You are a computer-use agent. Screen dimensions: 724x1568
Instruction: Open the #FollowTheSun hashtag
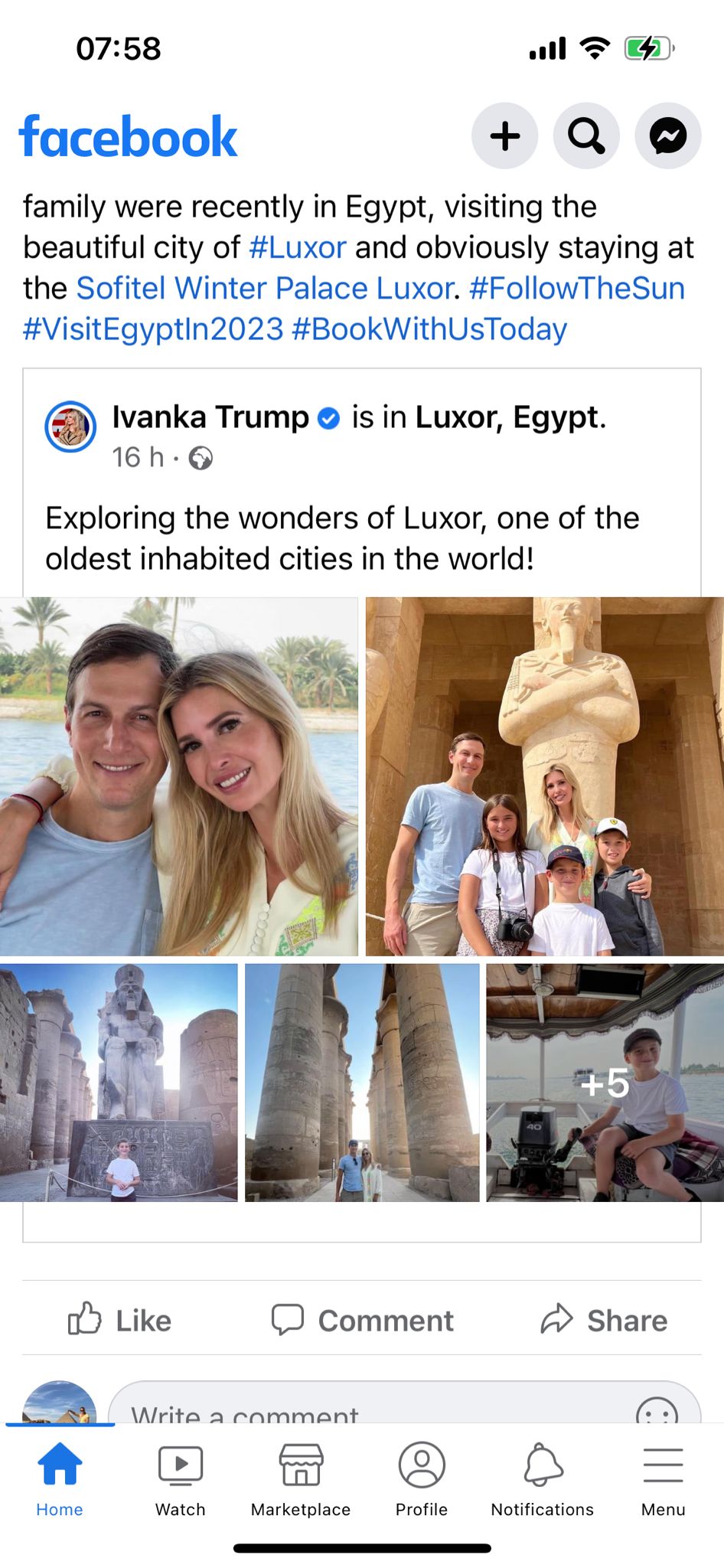coord(576,288)
